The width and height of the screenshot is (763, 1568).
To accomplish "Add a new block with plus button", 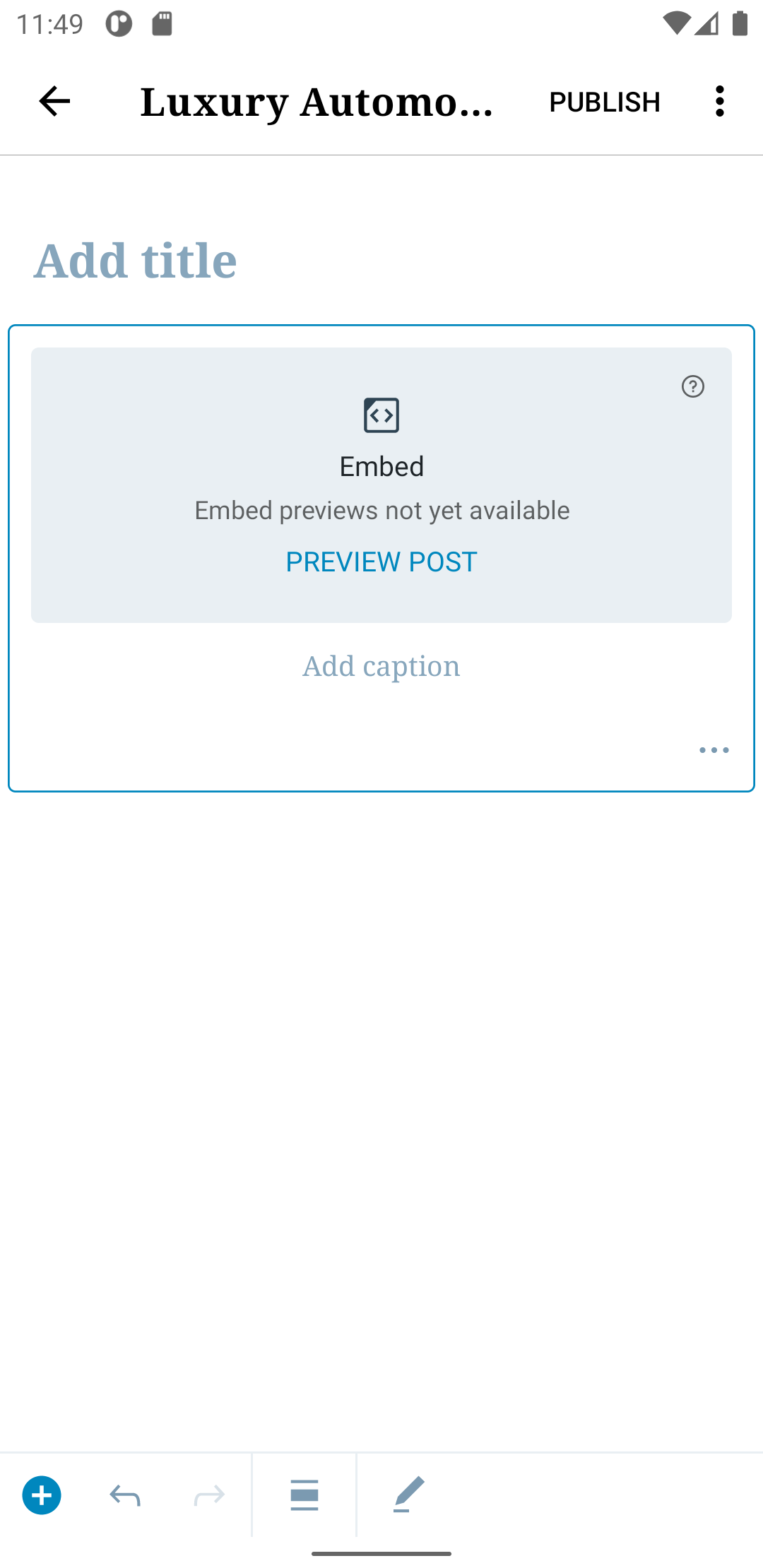I will click(42, 1495).
